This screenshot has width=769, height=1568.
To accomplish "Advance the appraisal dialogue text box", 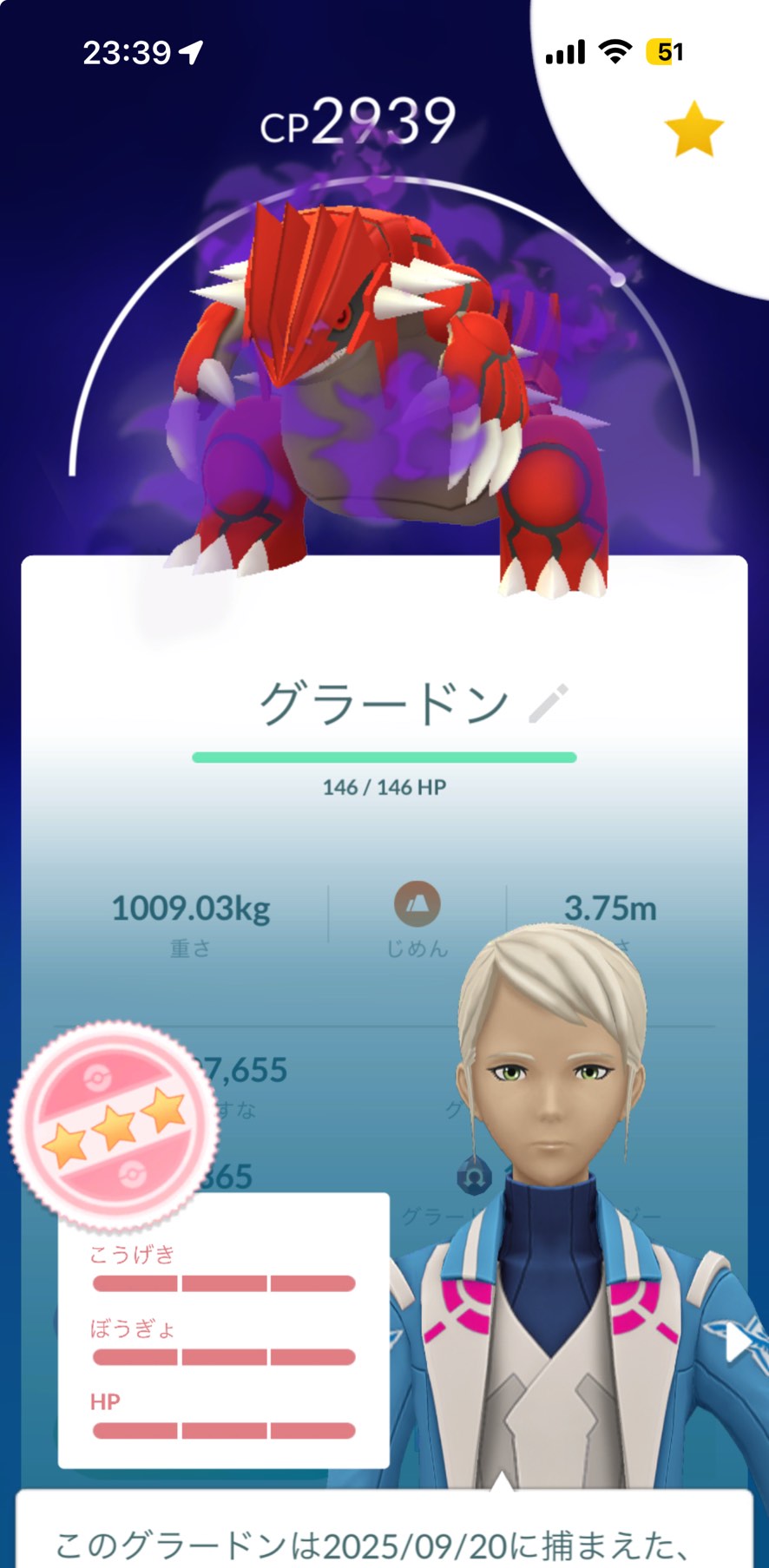I will [384, 1532].
